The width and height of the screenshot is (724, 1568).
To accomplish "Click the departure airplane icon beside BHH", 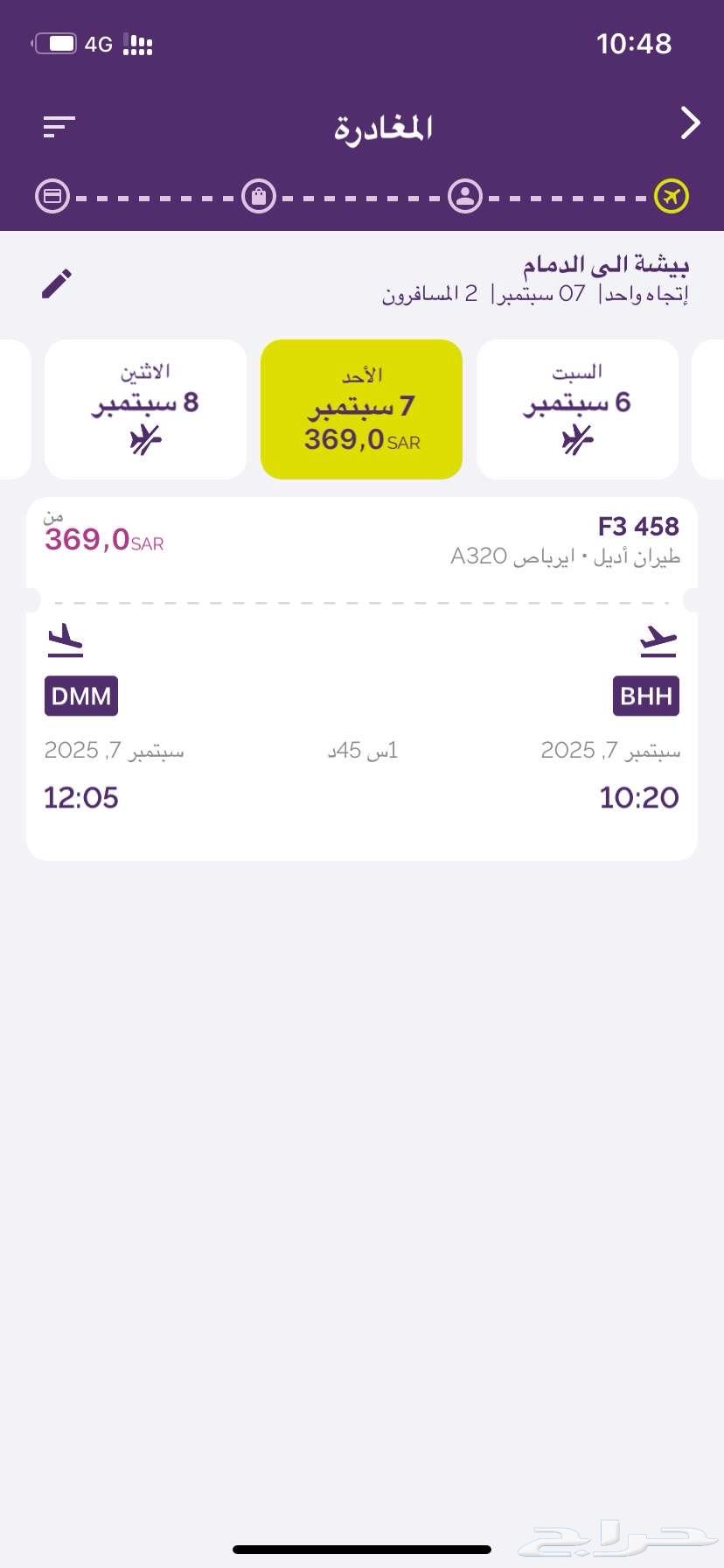I will click(x=658, y=640).
